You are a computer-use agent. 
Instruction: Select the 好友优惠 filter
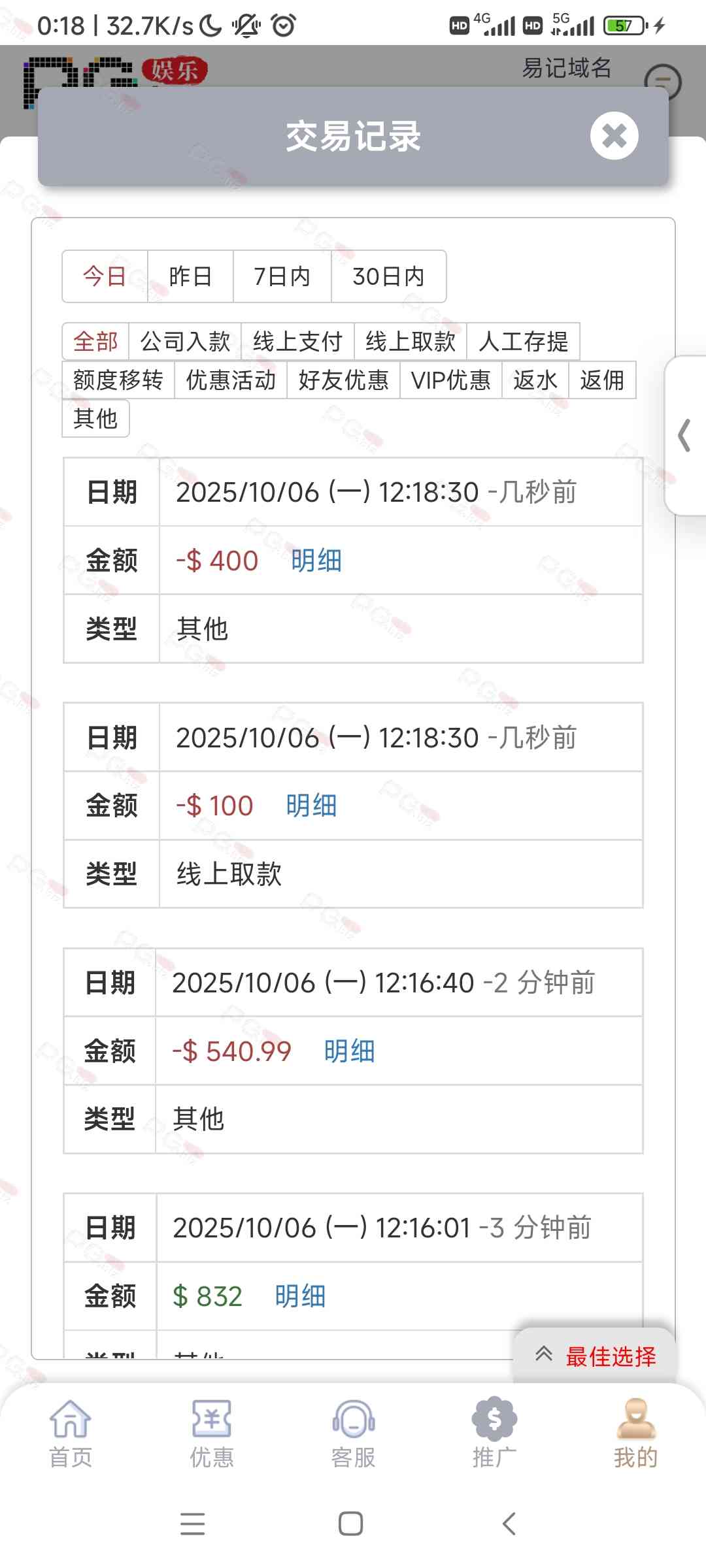[343, 380]
